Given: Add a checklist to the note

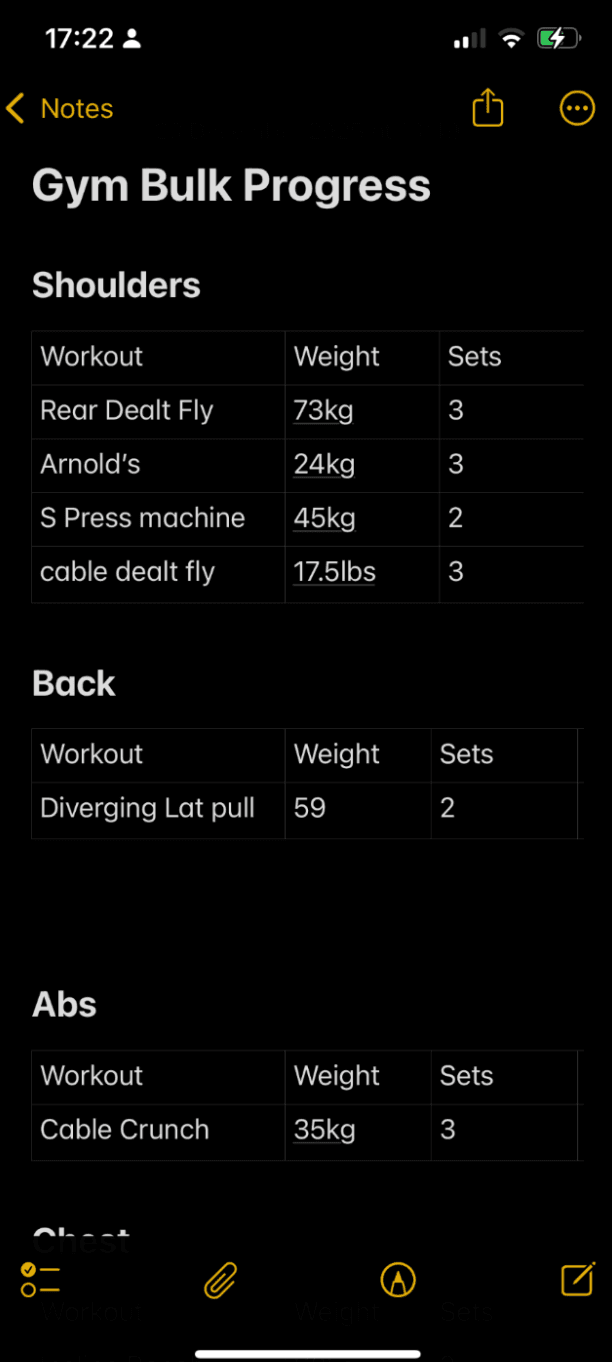Looking at the screenshot, I should pyautogui.click(x=41, y=1280).
